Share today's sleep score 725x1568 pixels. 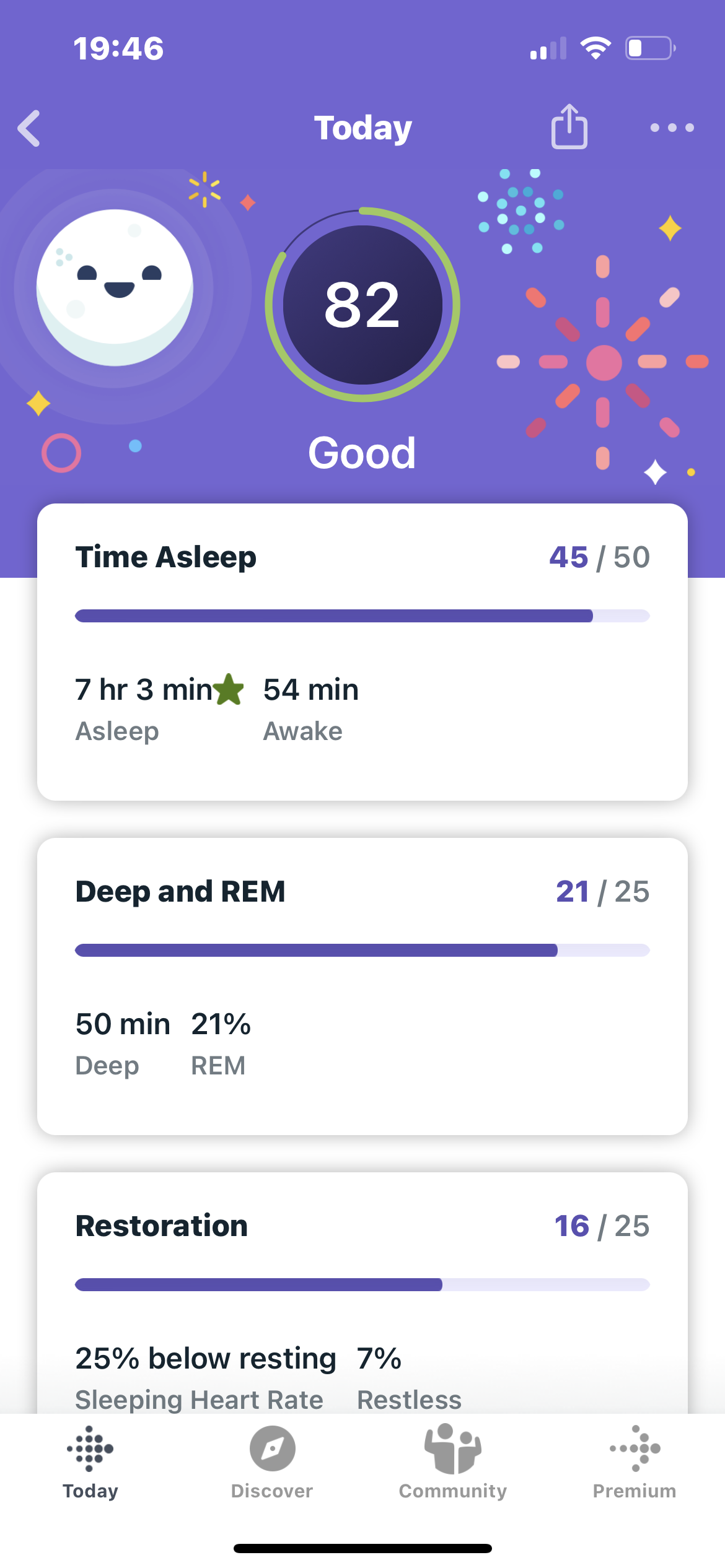coord(569,127)
